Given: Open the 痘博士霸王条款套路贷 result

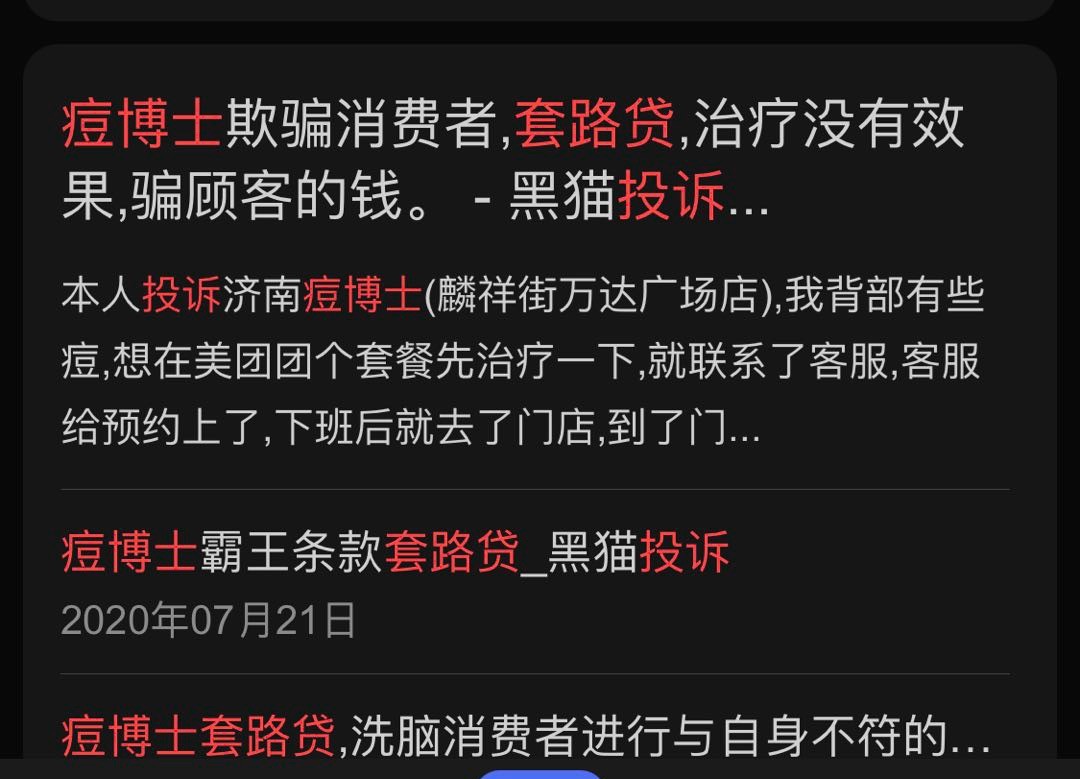Looking at the screenshot, I should (395, 552).
